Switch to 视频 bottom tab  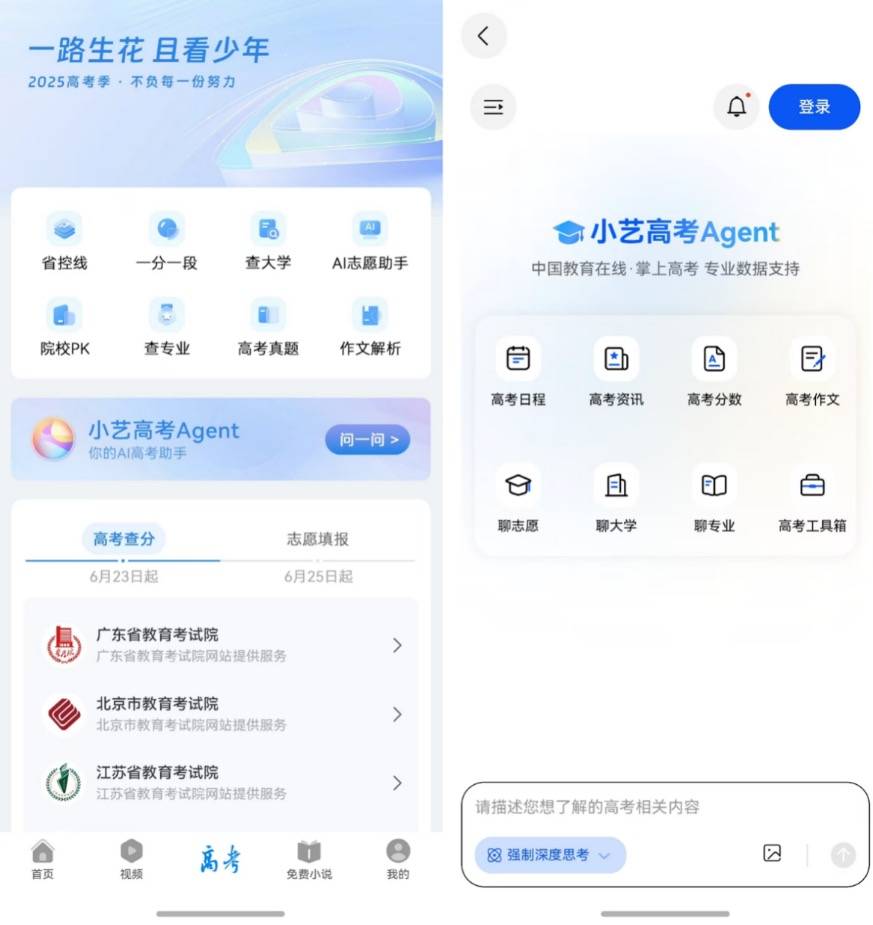click(x=131, y=859)
